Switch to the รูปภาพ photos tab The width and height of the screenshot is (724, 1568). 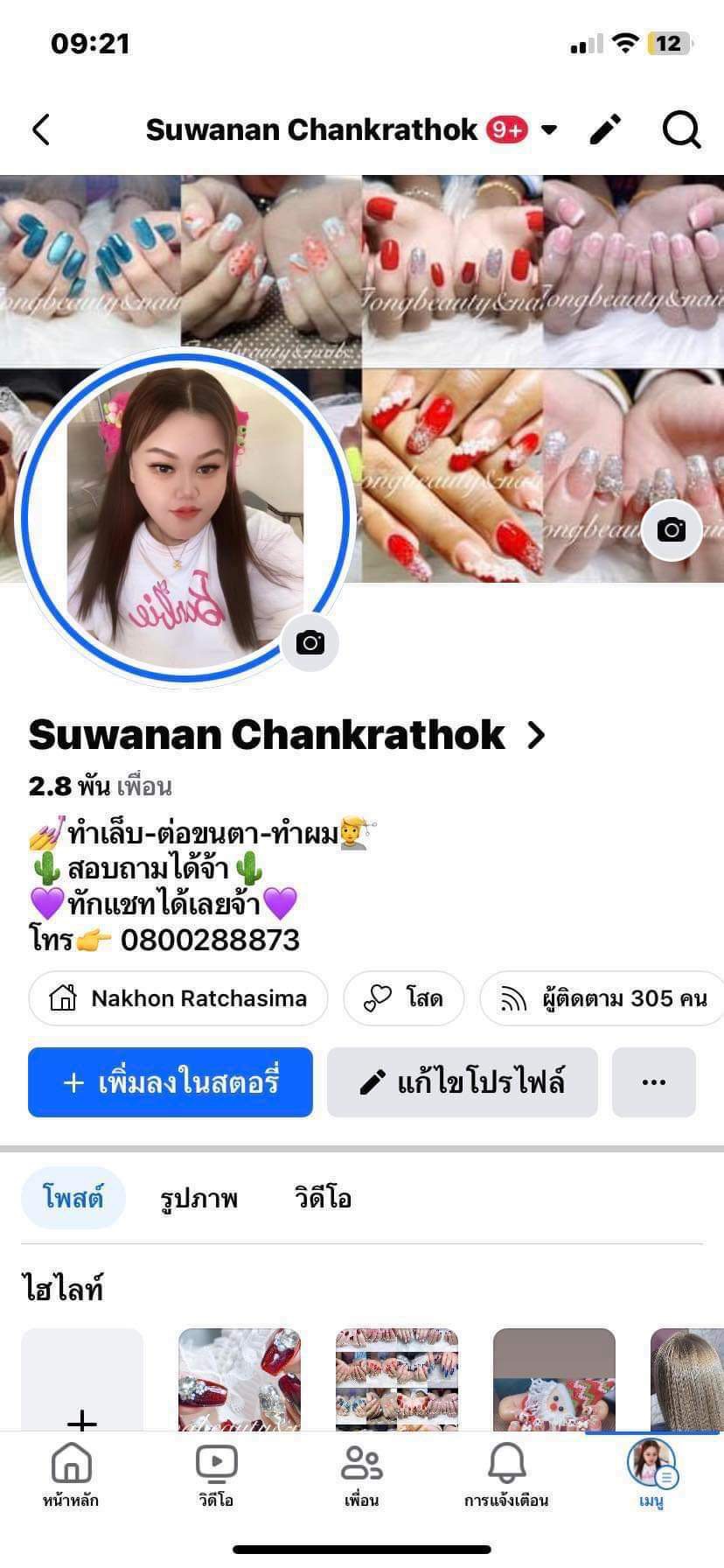[198, 1198]
